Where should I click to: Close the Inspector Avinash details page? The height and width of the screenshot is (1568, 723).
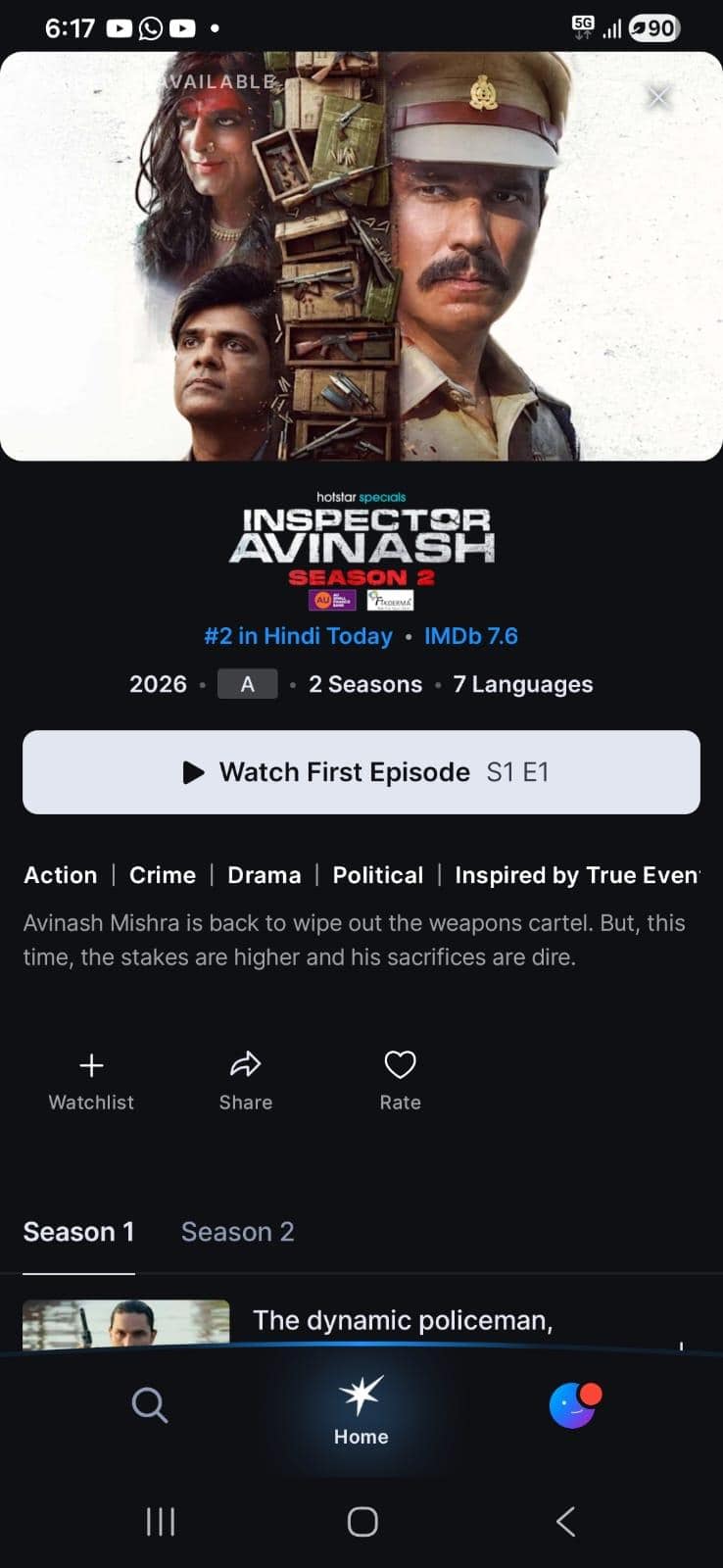coord(658,96)
